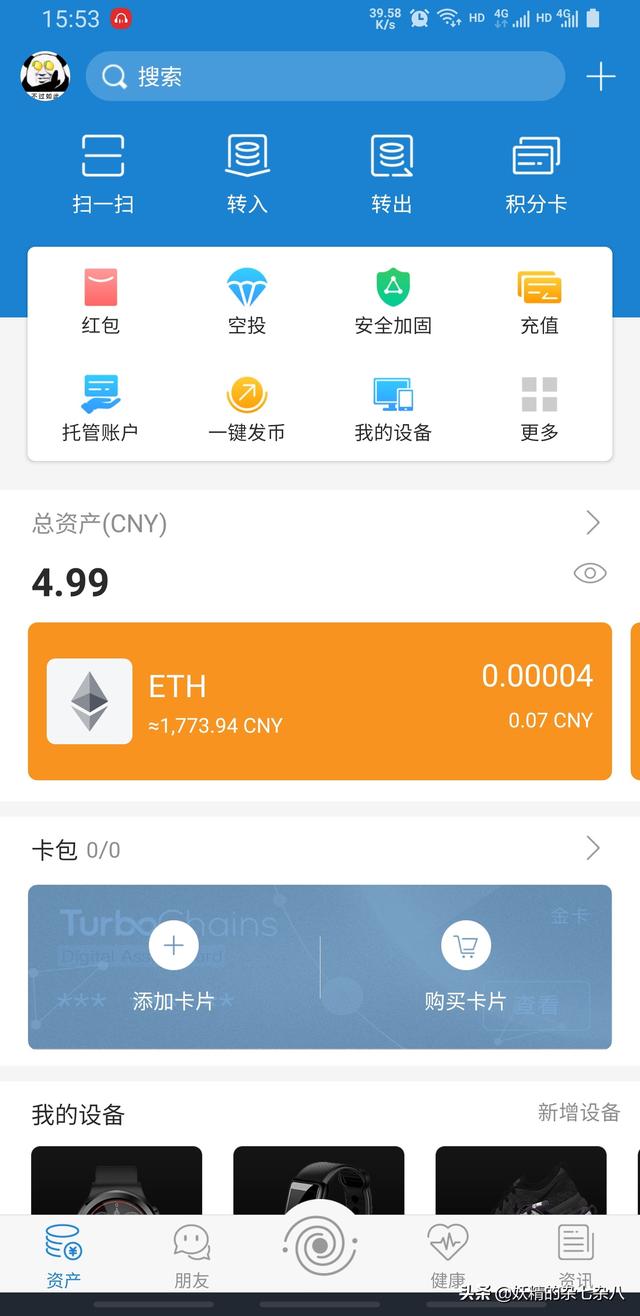Open 一键发币 token issue
Image resolution: width=640 pixels, height=1316 pixels.
[247, 409]
